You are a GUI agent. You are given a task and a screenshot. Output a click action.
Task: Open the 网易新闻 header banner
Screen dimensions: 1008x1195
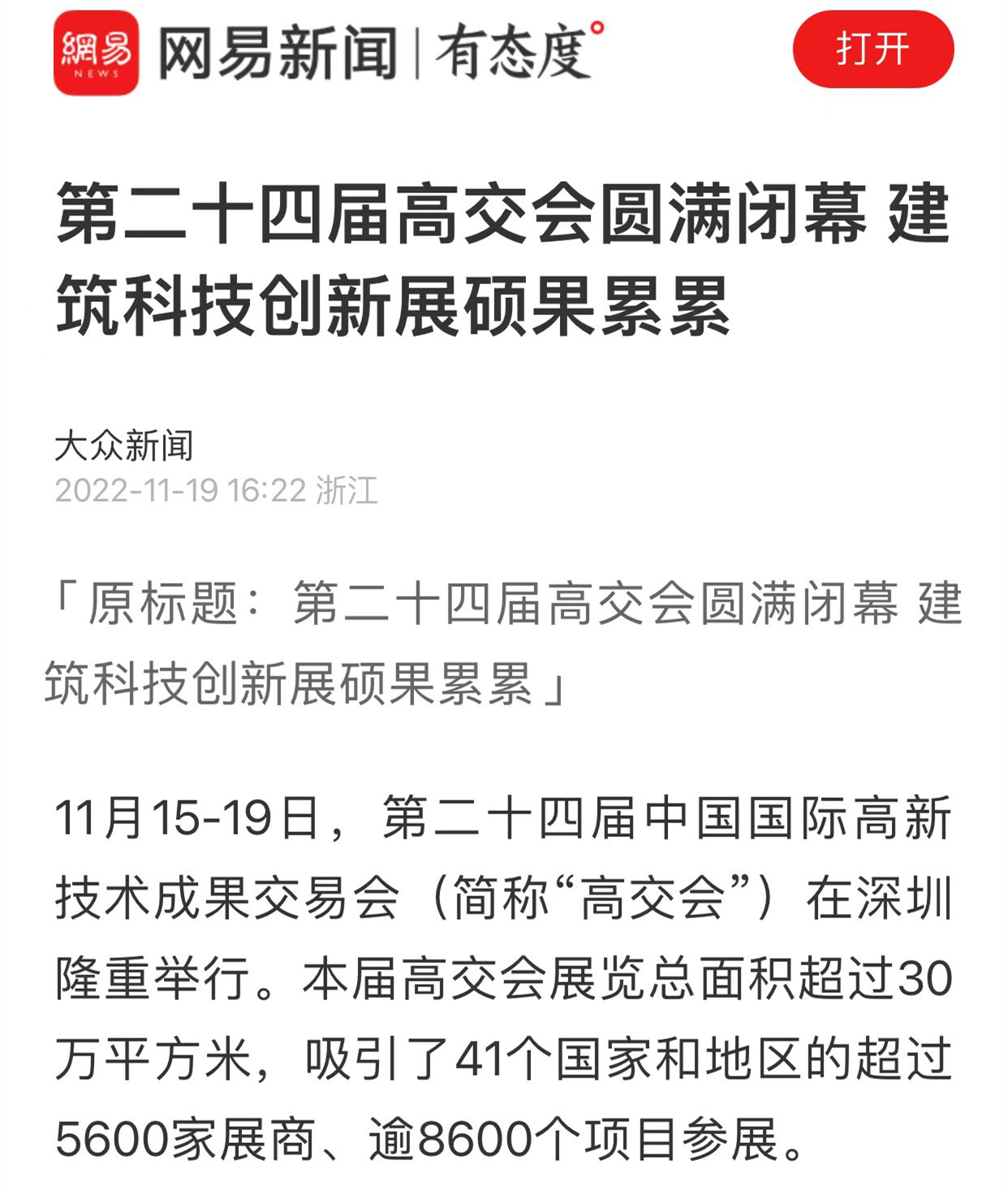click(x=328, y=53)
